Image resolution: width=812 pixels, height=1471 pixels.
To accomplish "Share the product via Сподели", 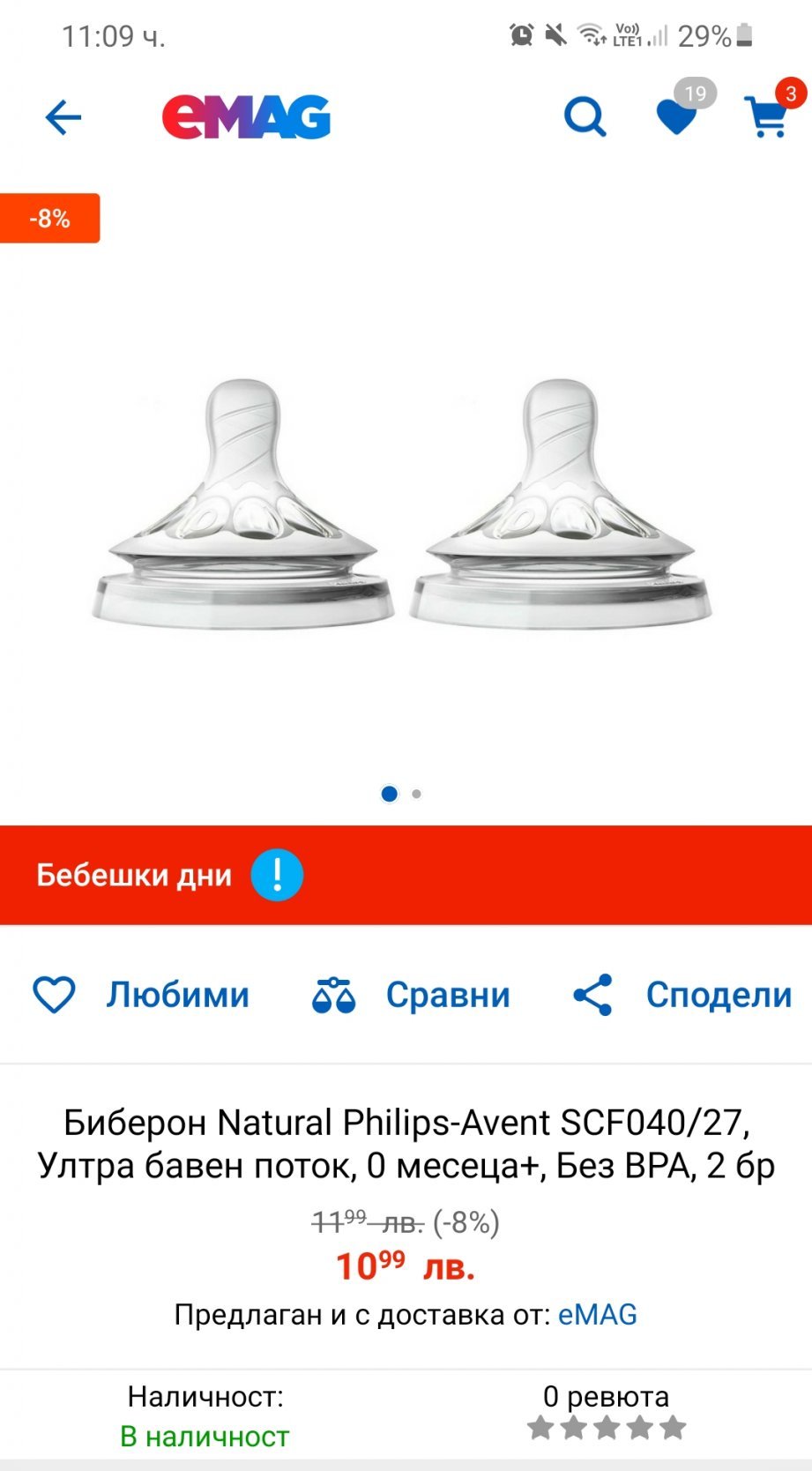I will [682, 995].
